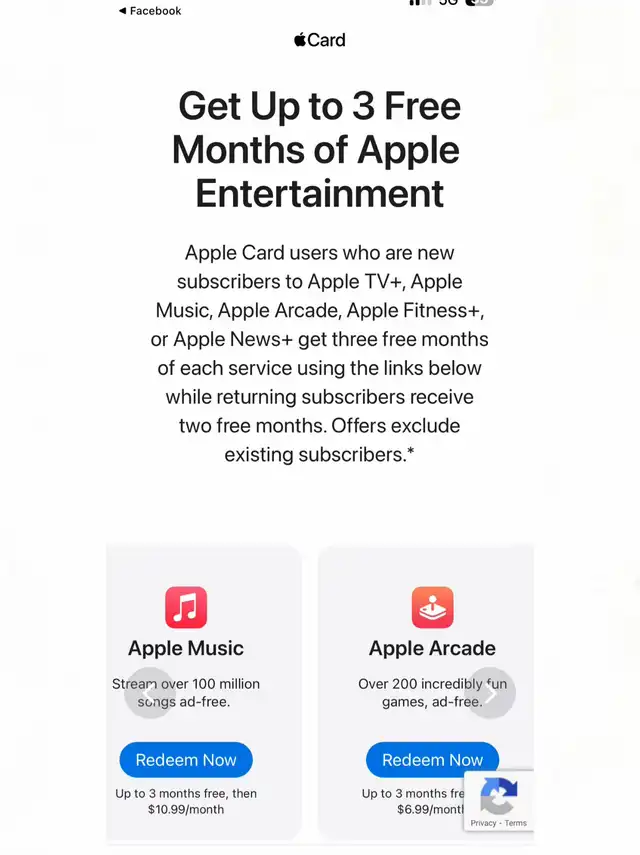Open the reCAPTCHA Privacy link
The width and height of the screenshot is (640, 855).
483,823
